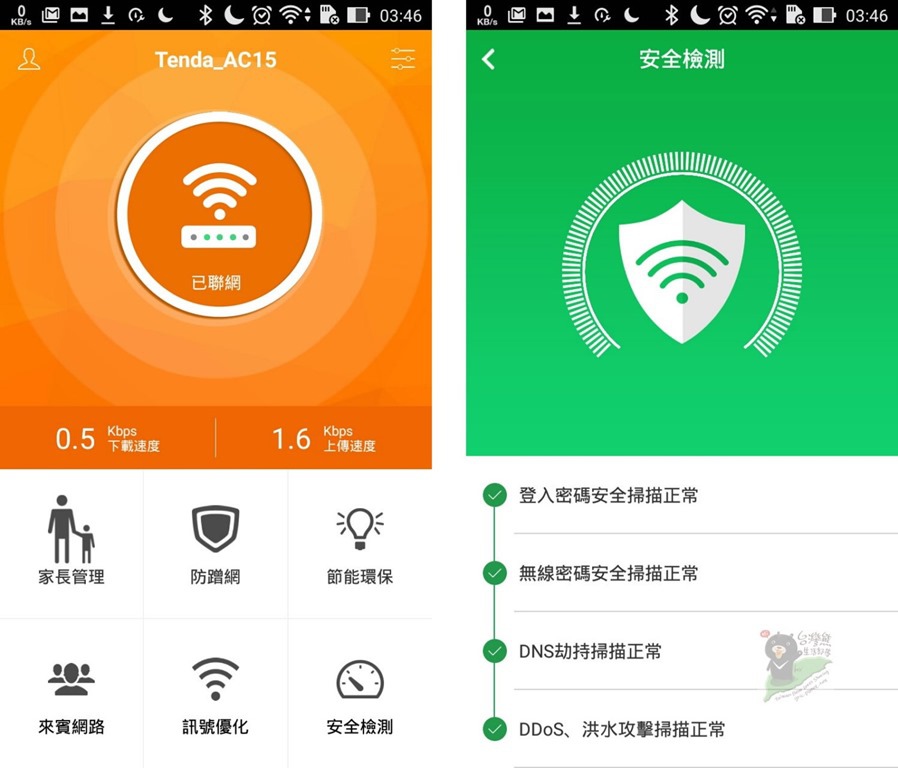898x768 pixels.
Task: Open the 防蹭網 shield option
Action: pos(215,543)
